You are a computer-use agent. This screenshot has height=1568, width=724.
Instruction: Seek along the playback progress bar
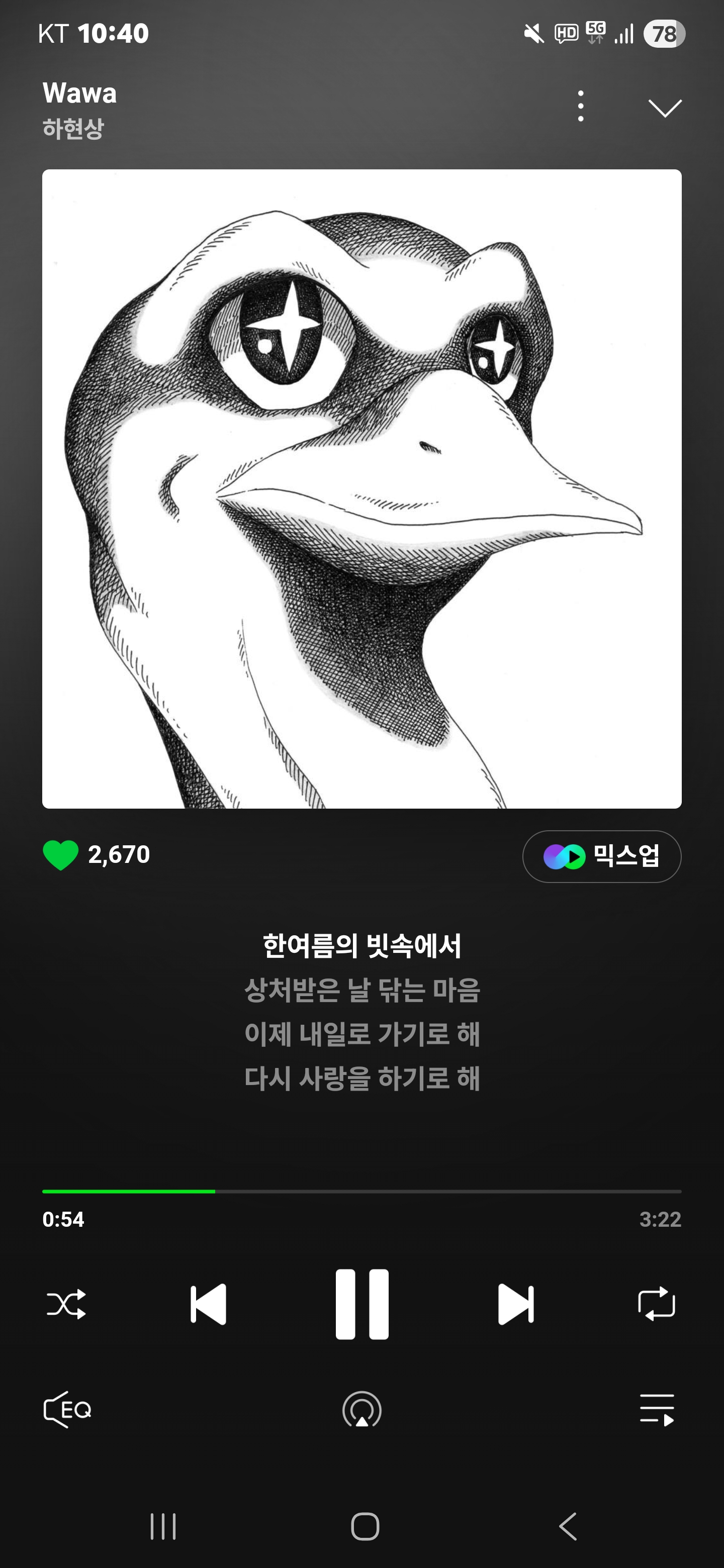361,1191
